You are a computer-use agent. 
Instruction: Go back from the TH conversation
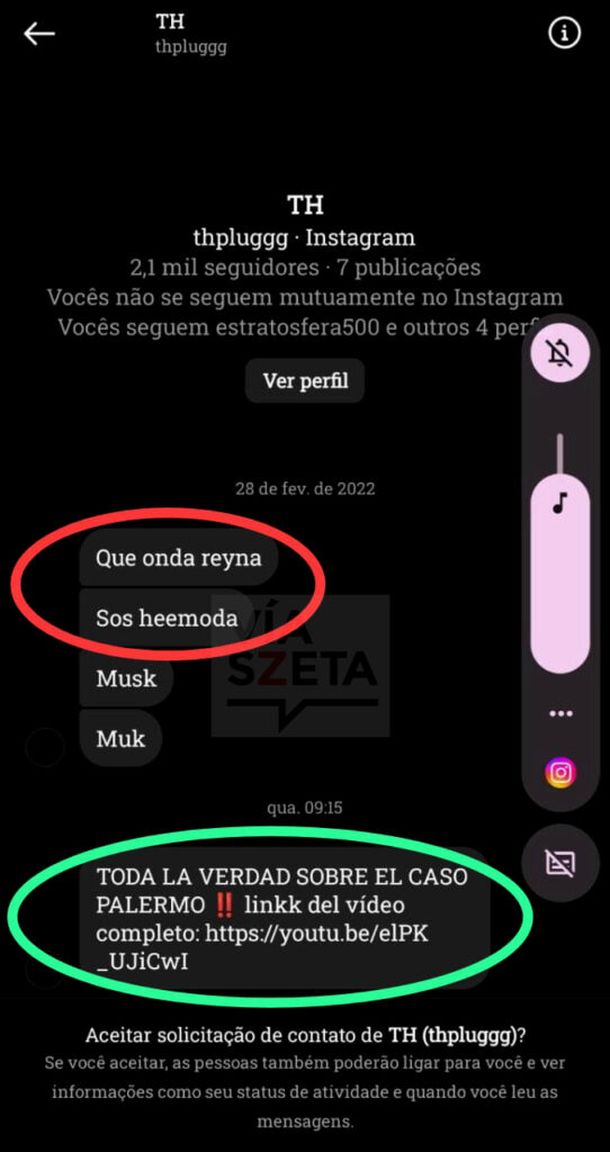39,34
